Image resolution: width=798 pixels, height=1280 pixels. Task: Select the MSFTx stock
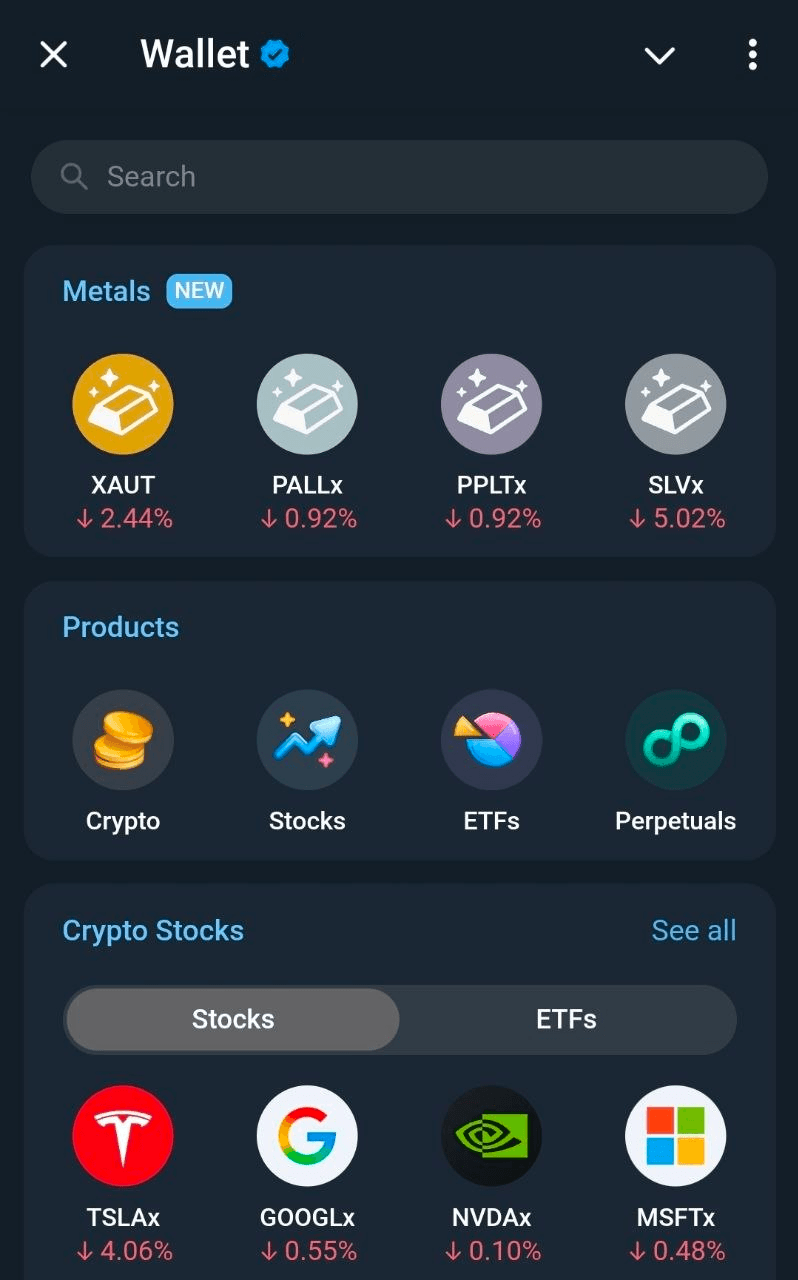(675, 1136)
